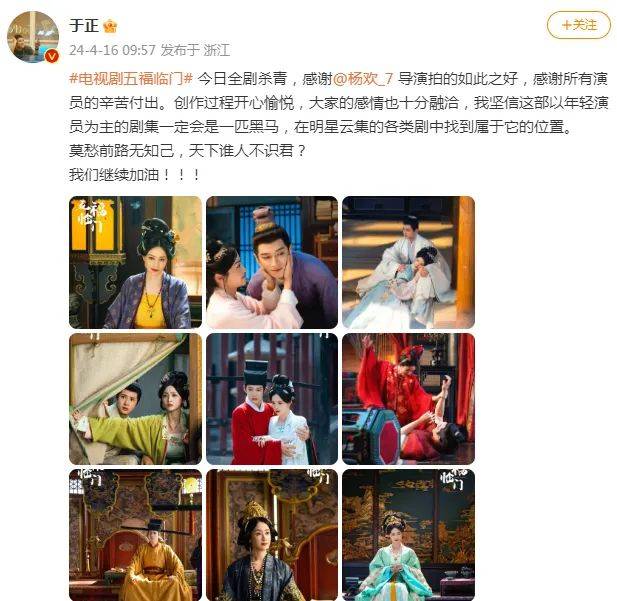View photo of man in red robe with woman

(x=271, y=398)
